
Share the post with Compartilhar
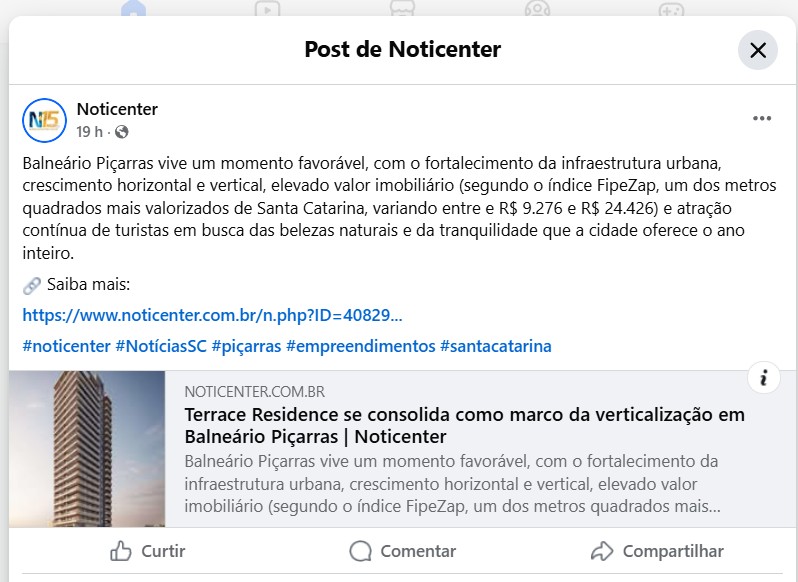pyautogui.click(x=657, y=551)
